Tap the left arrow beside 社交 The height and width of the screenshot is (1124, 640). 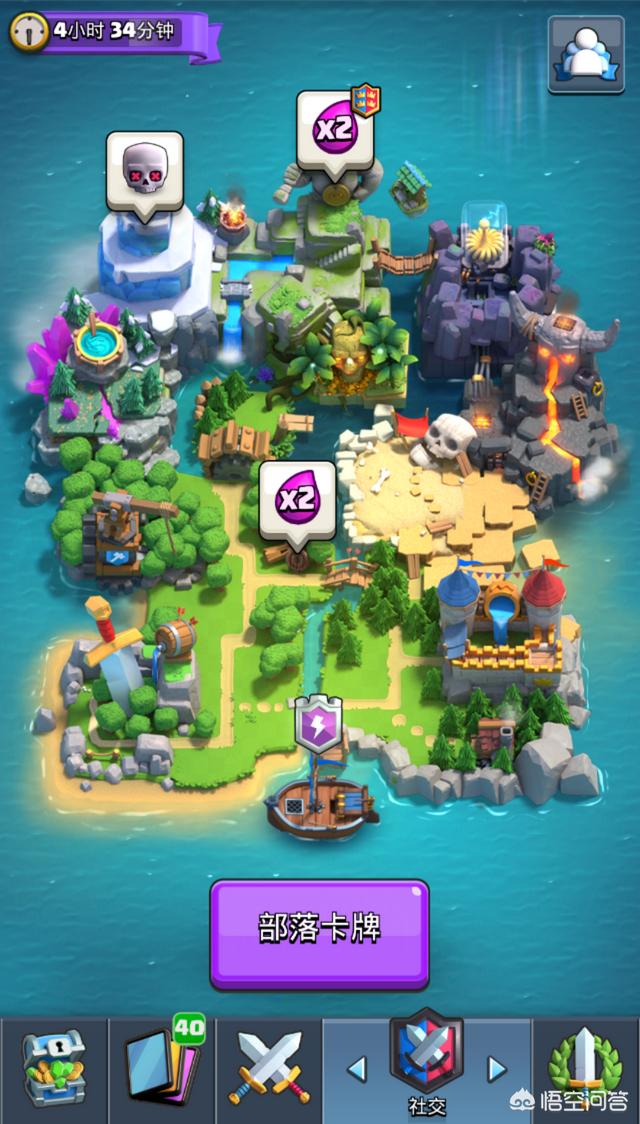[x=357, y=1069]
